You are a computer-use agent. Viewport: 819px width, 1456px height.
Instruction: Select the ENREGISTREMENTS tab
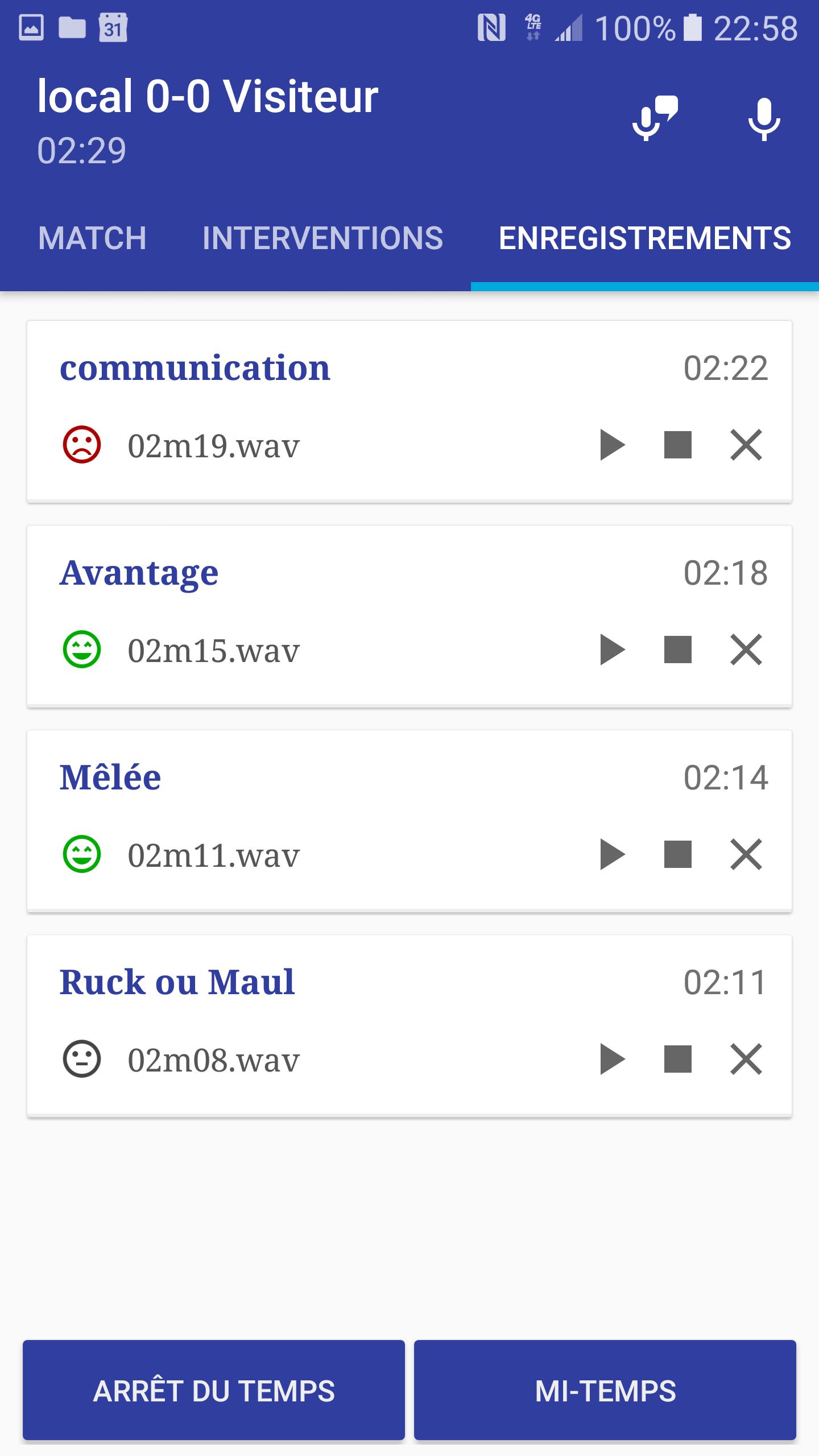click(x=645, y=238)
